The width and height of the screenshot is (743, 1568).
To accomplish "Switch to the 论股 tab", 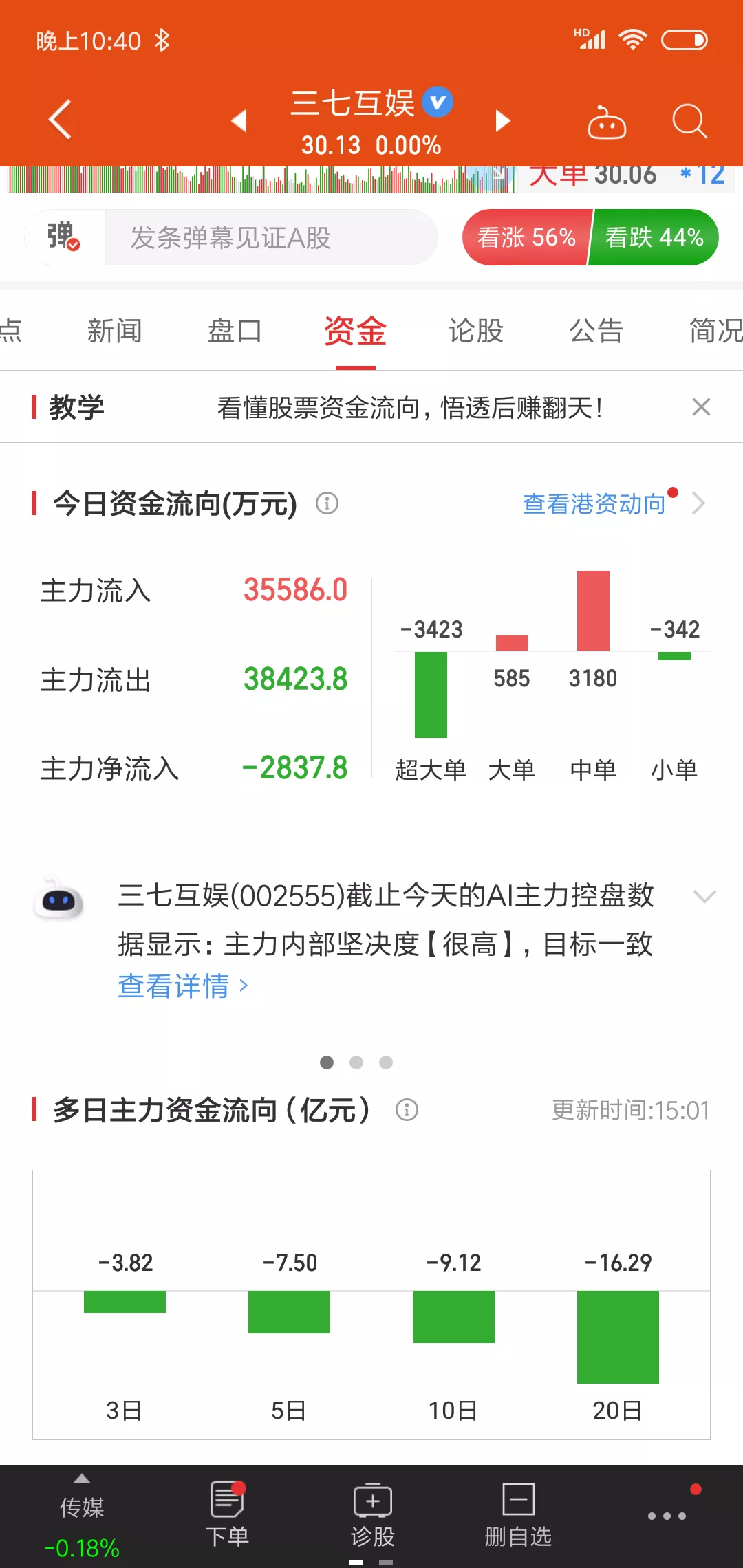I will [475, 331].
